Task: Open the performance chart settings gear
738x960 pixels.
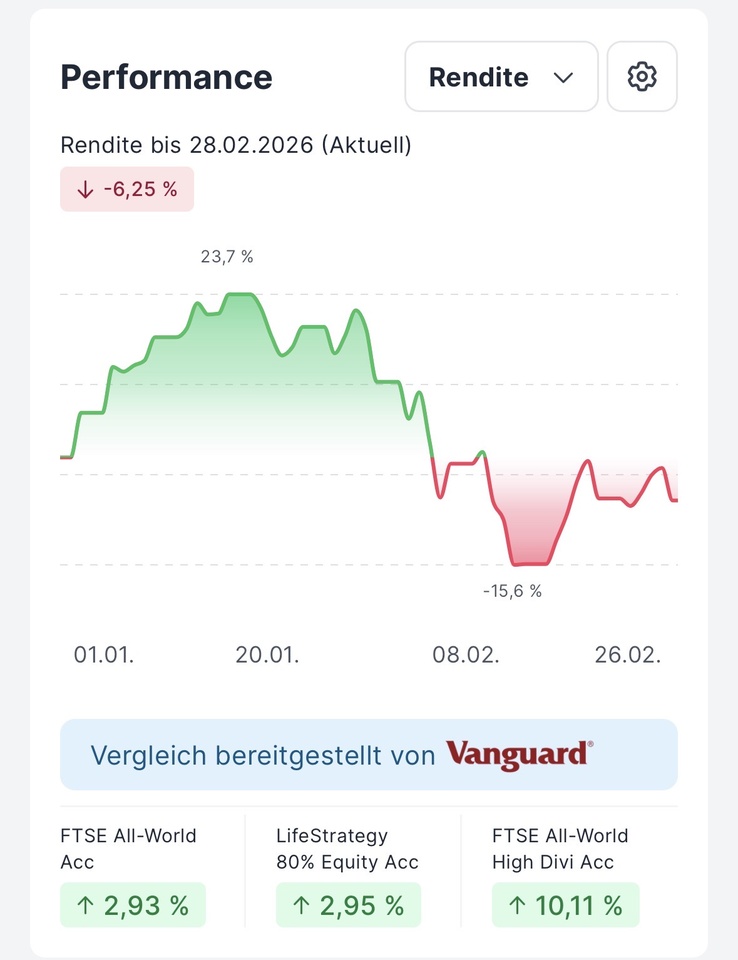Action: (x=642, y=77)
